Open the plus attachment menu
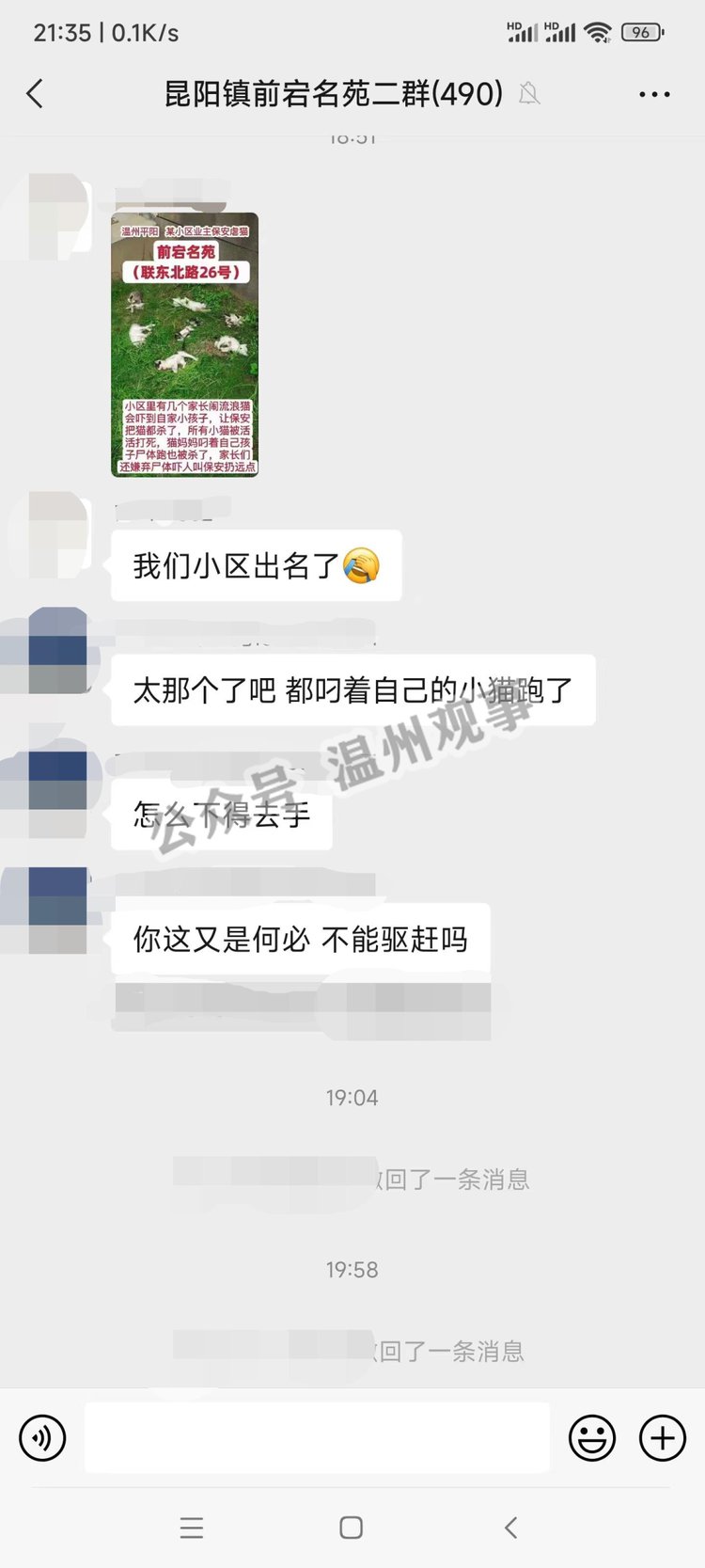705x1568 pixels. click(663, 1437)
